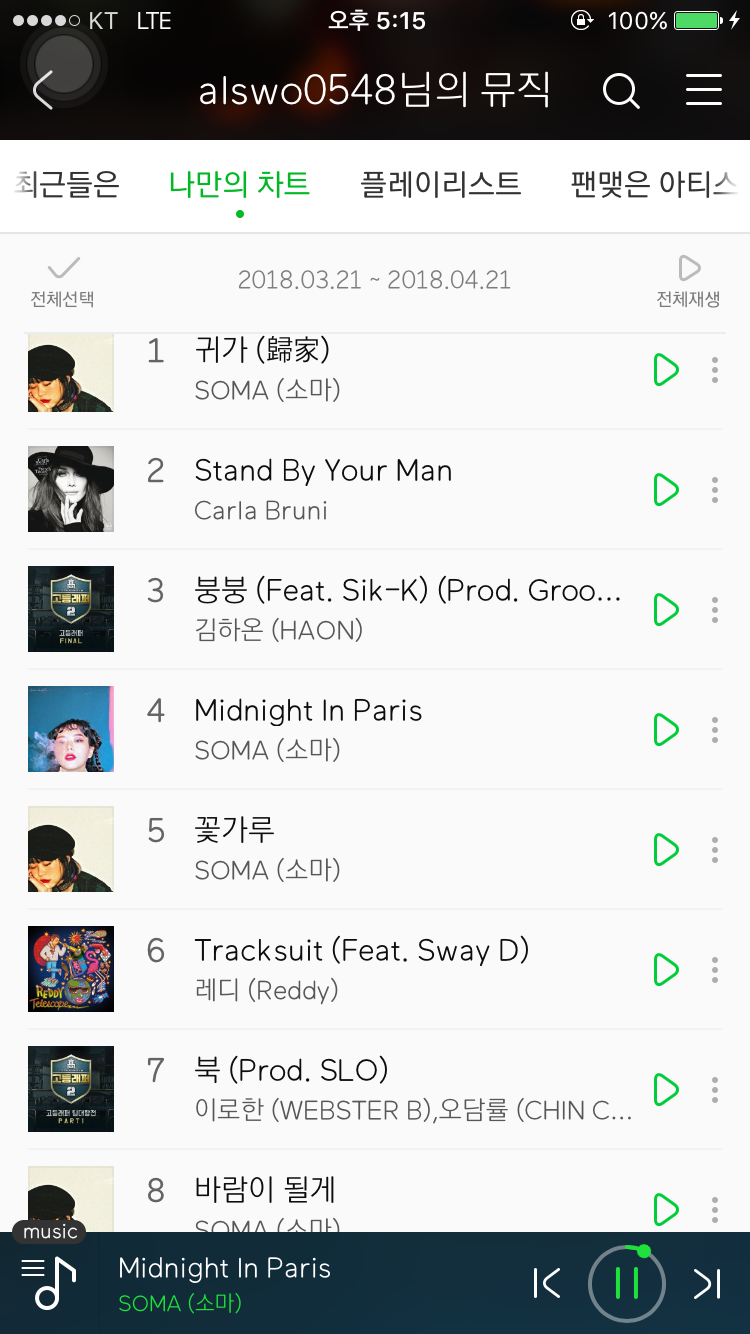Open the Midnight In Paris song row
Viewport: 750px width, 1334px height.
375,729
